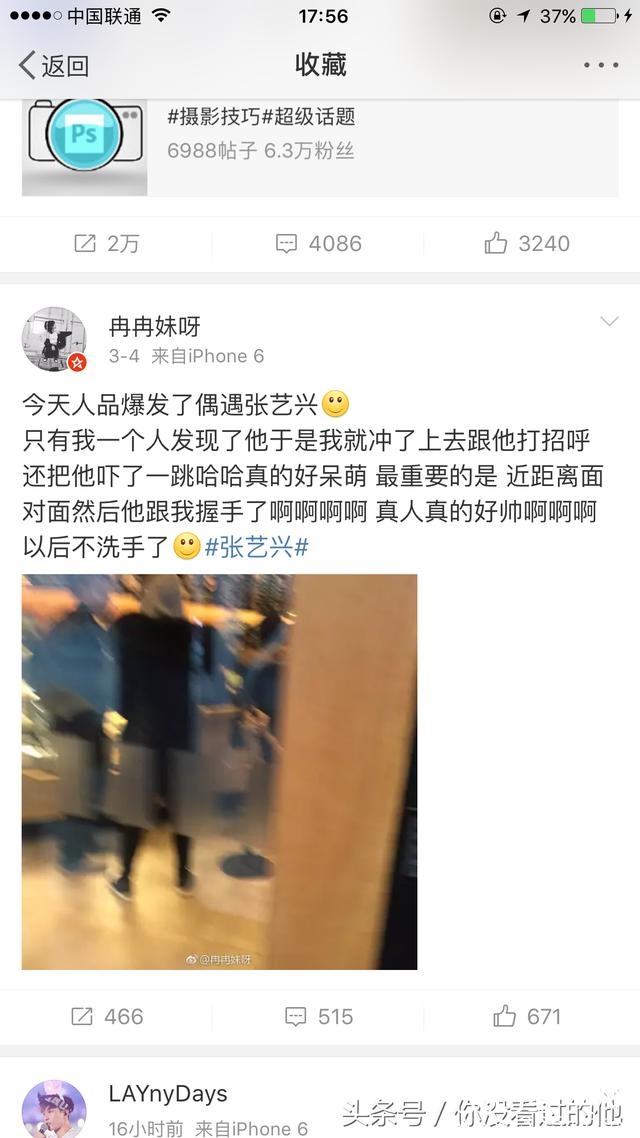Go back with the 返回 button
The height and width of the screenshot is (1138, 640).
(55, 66)
